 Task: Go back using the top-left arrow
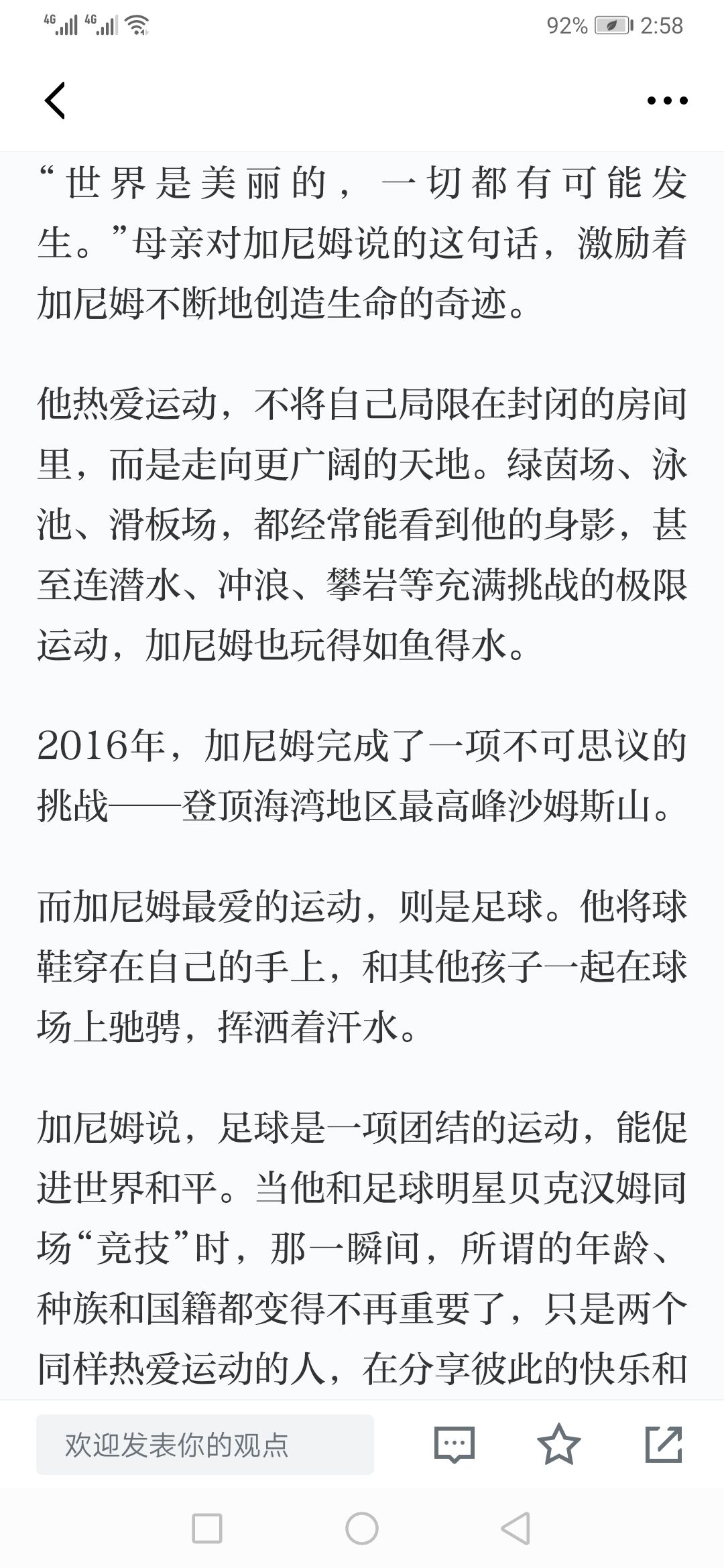pyautogui.click(x=55, y=101)
